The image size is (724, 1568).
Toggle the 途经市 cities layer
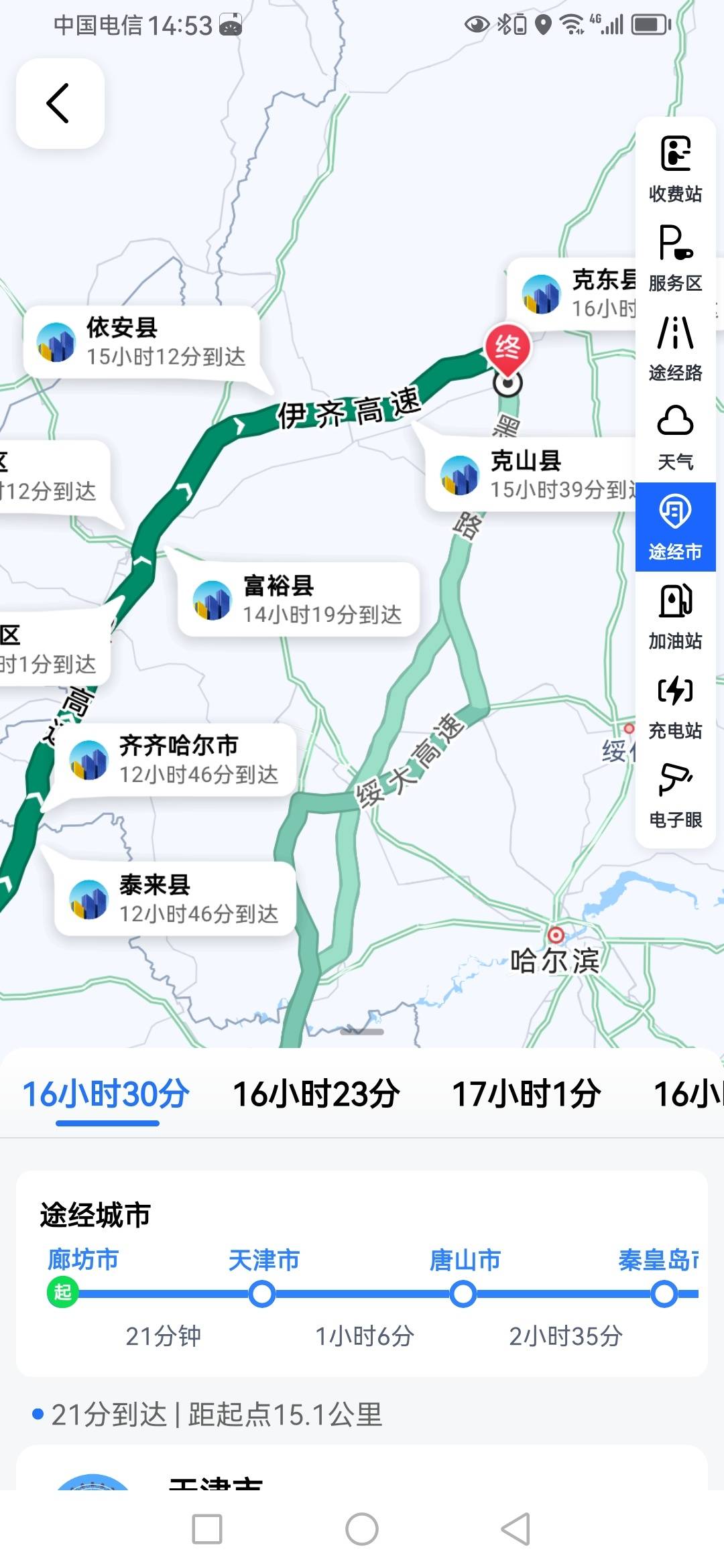pos(675,527)
